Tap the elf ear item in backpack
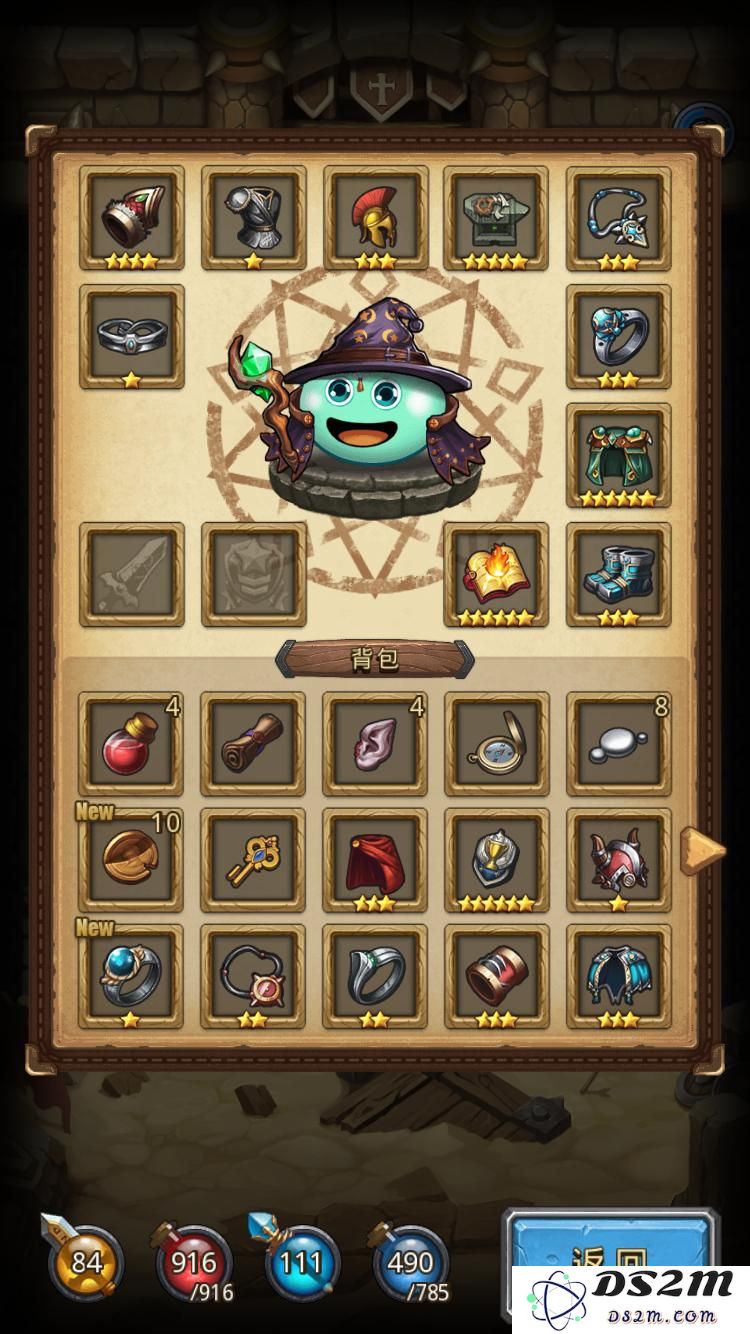Image resolution: width=750 pixels, height=1334 pixels. 375,743
